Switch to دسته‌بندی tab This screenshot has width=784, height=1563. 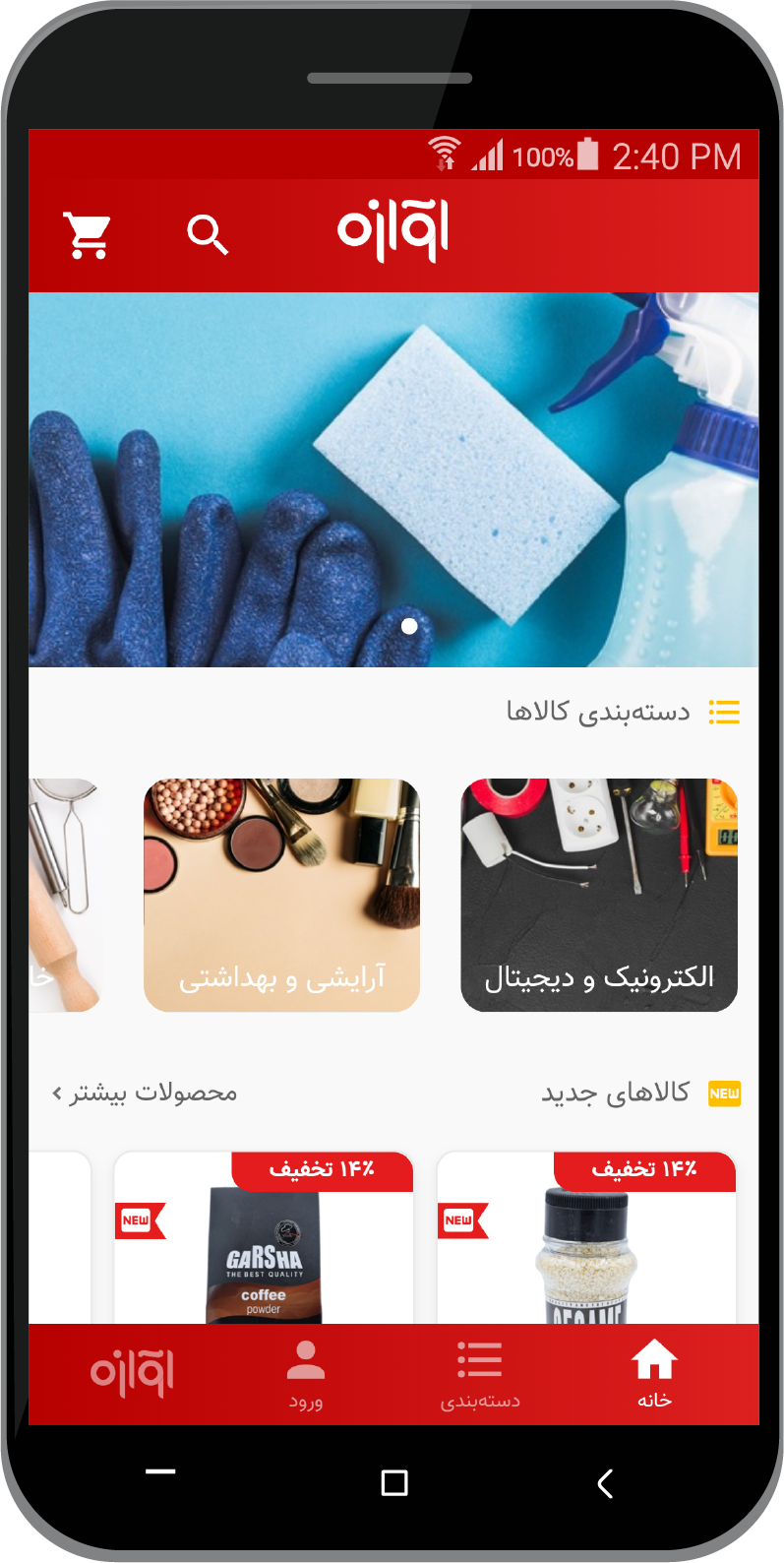(480, 1373)
